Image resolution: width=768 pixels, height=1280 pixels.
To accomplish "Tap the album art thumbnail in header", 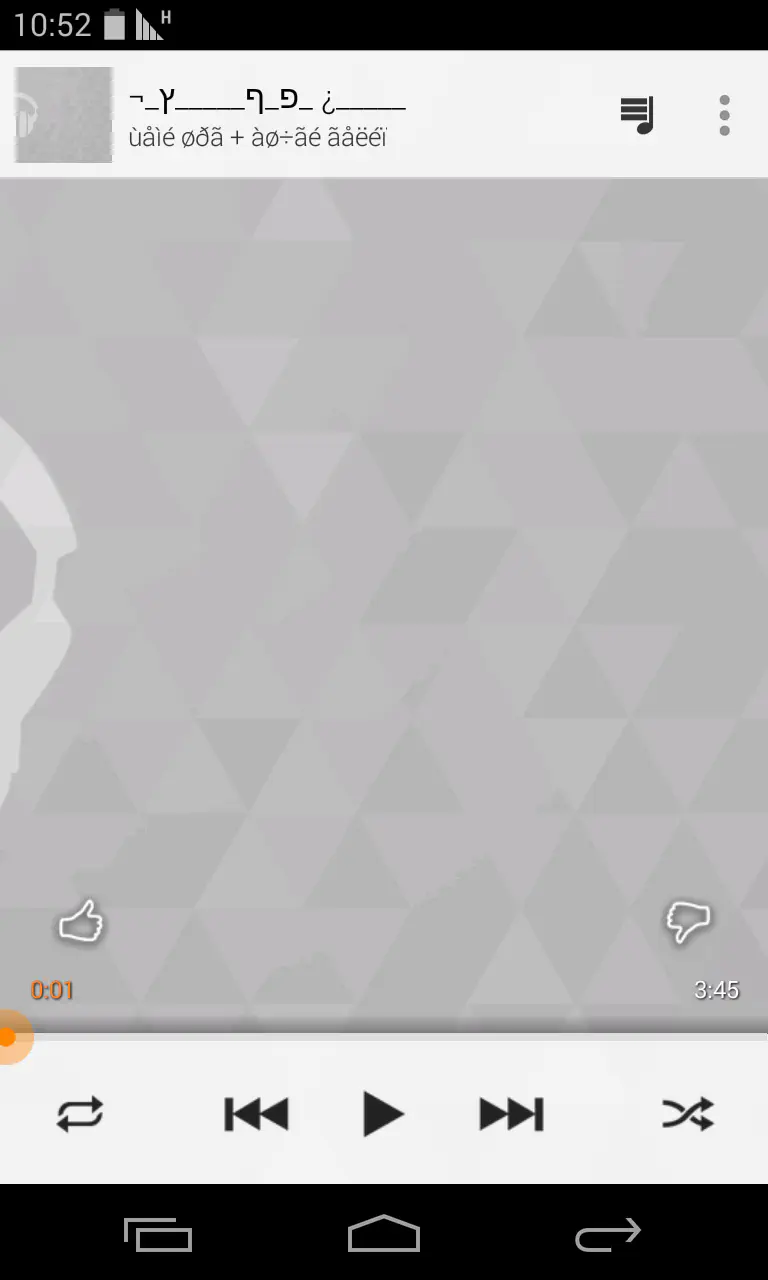I will pos(63,115).
